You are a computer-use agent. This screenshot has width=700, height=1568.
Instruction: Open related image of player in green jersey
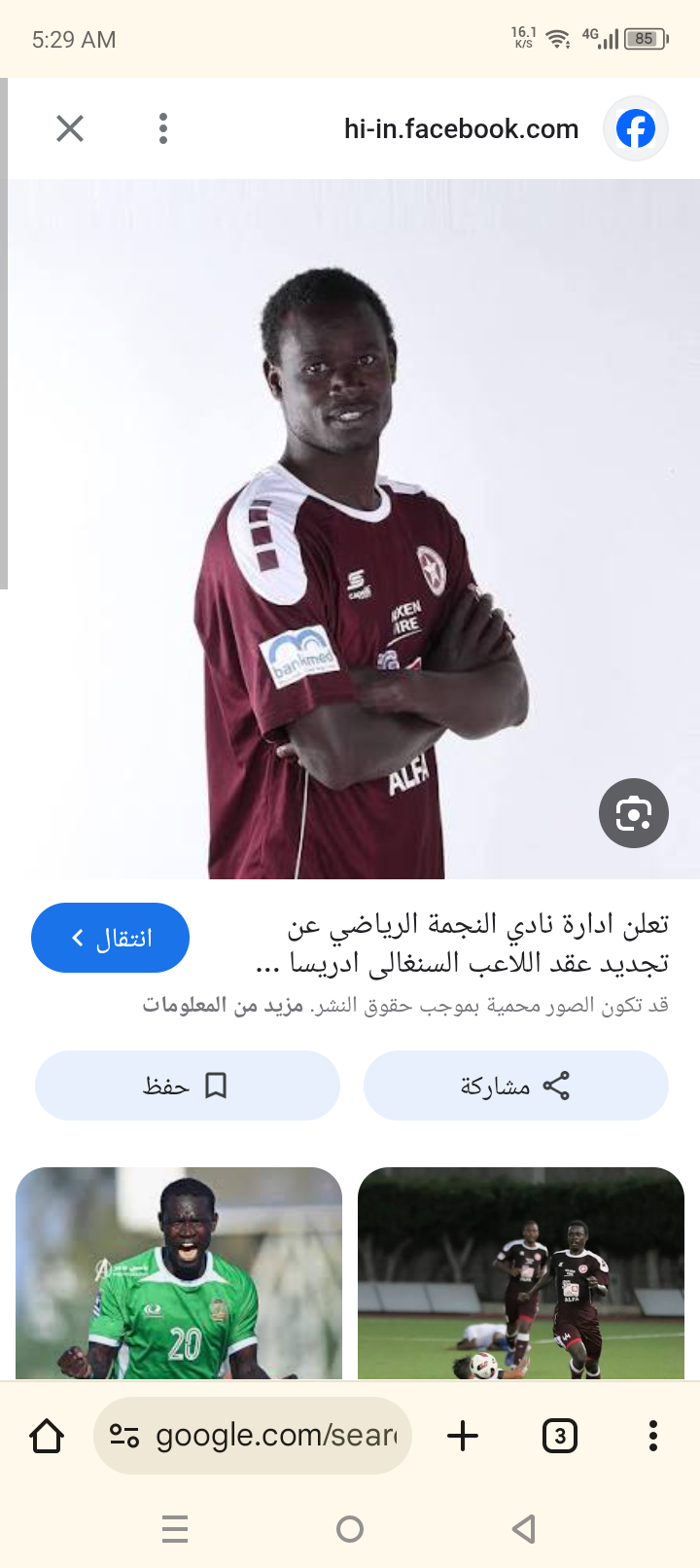pos(179,1272)
